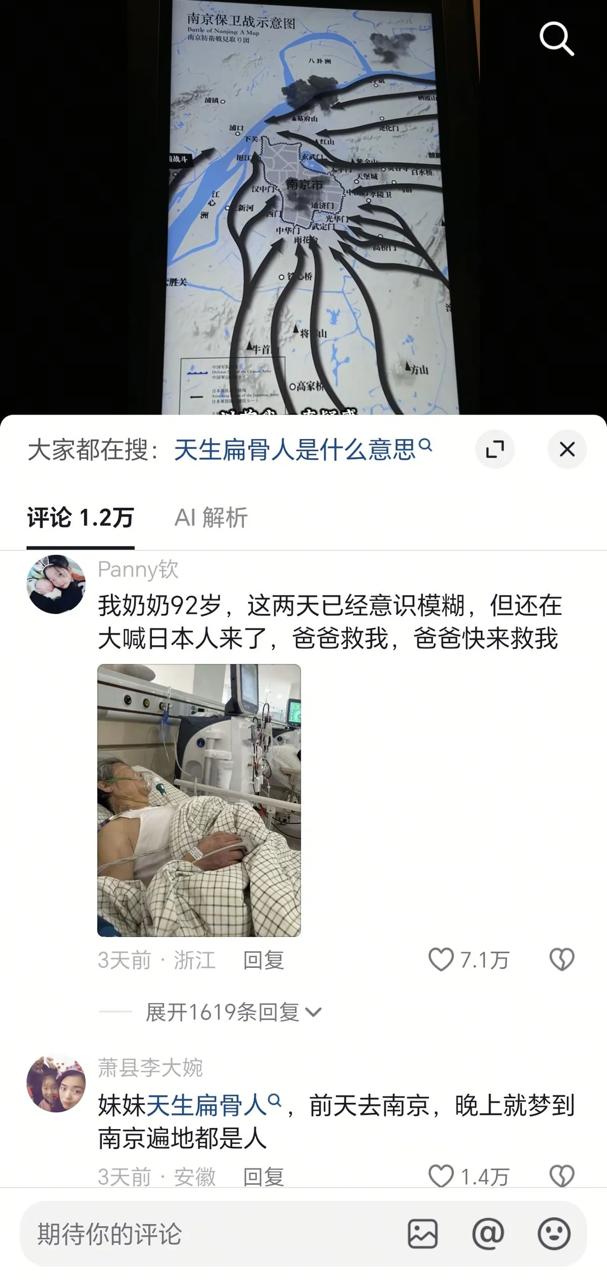Viewport: 607px width, 1280px height.
Task: Tap the comment input field 期待你的评论
Action: [205, 1234]
